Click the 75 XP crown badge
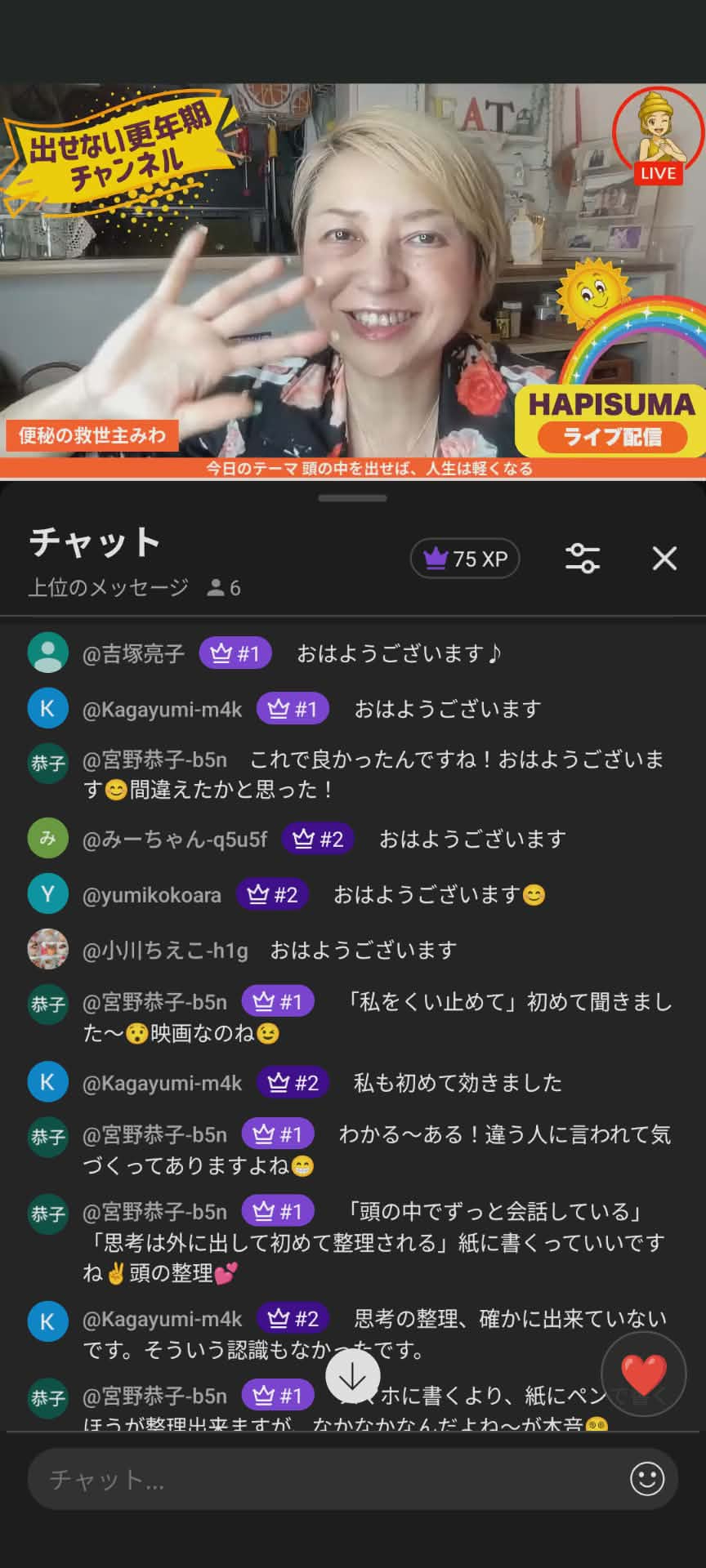 [465, 559]
